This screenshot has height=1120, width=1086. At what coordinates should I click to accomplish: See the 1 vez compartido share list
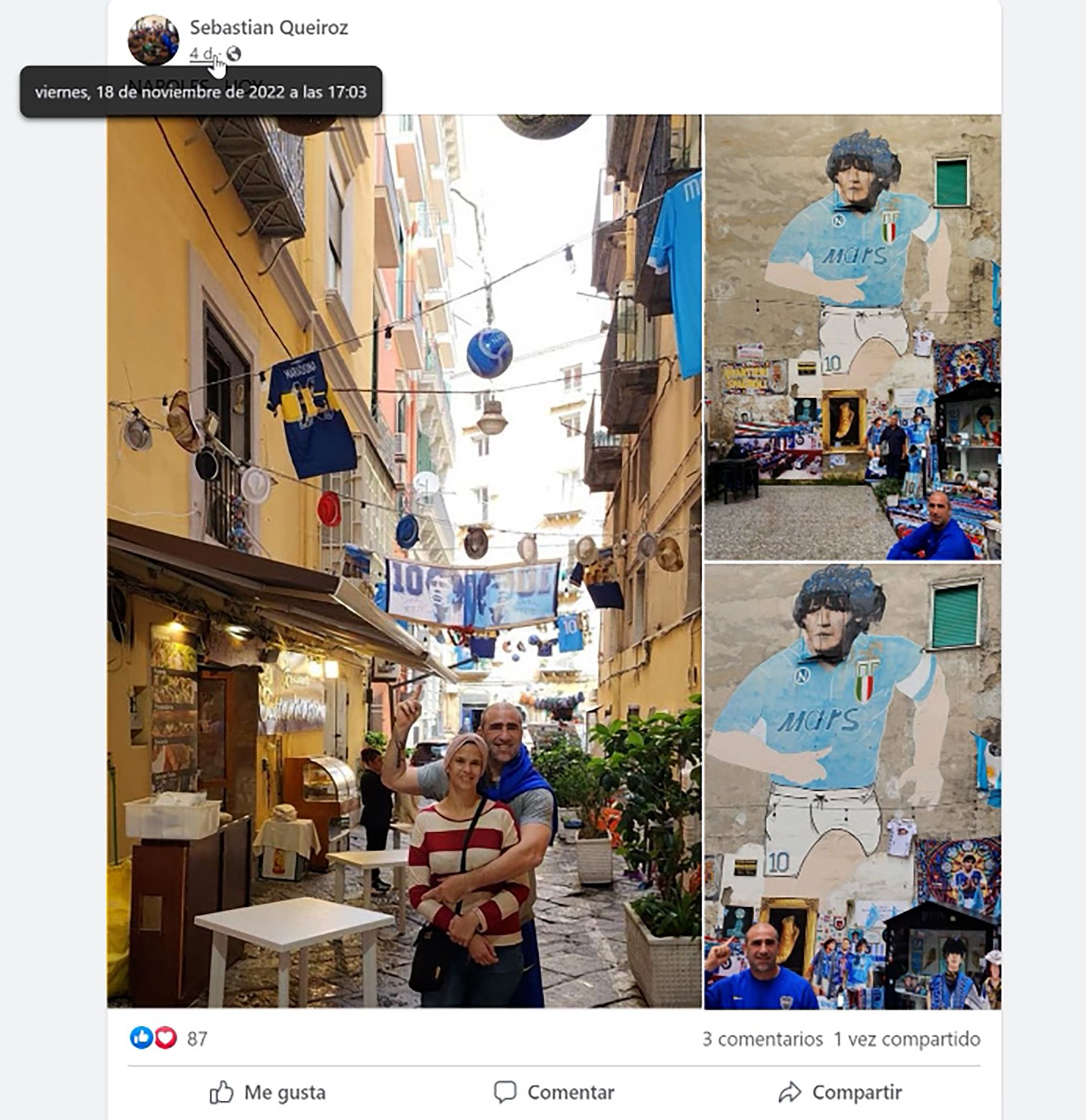(x=907, y=1039)
